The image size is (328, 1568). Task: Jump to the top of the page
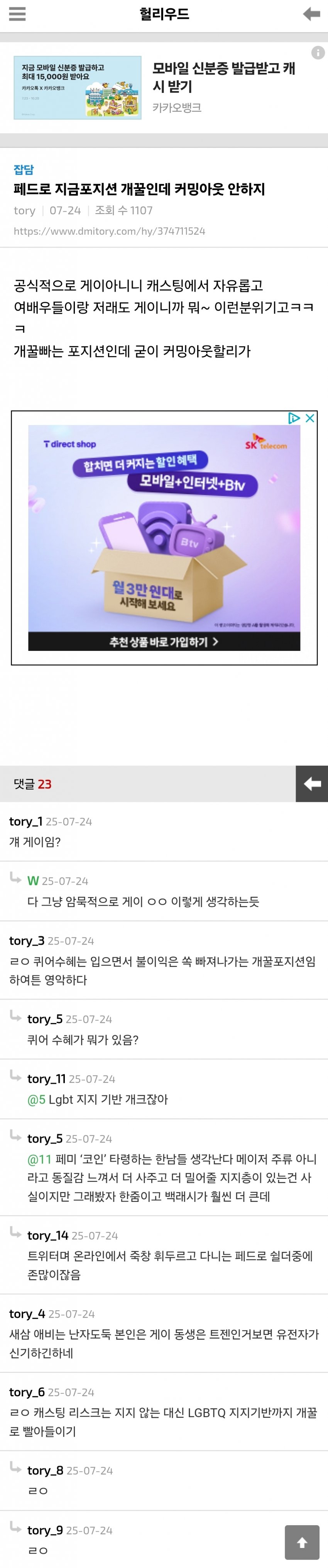coord(302,1542)
